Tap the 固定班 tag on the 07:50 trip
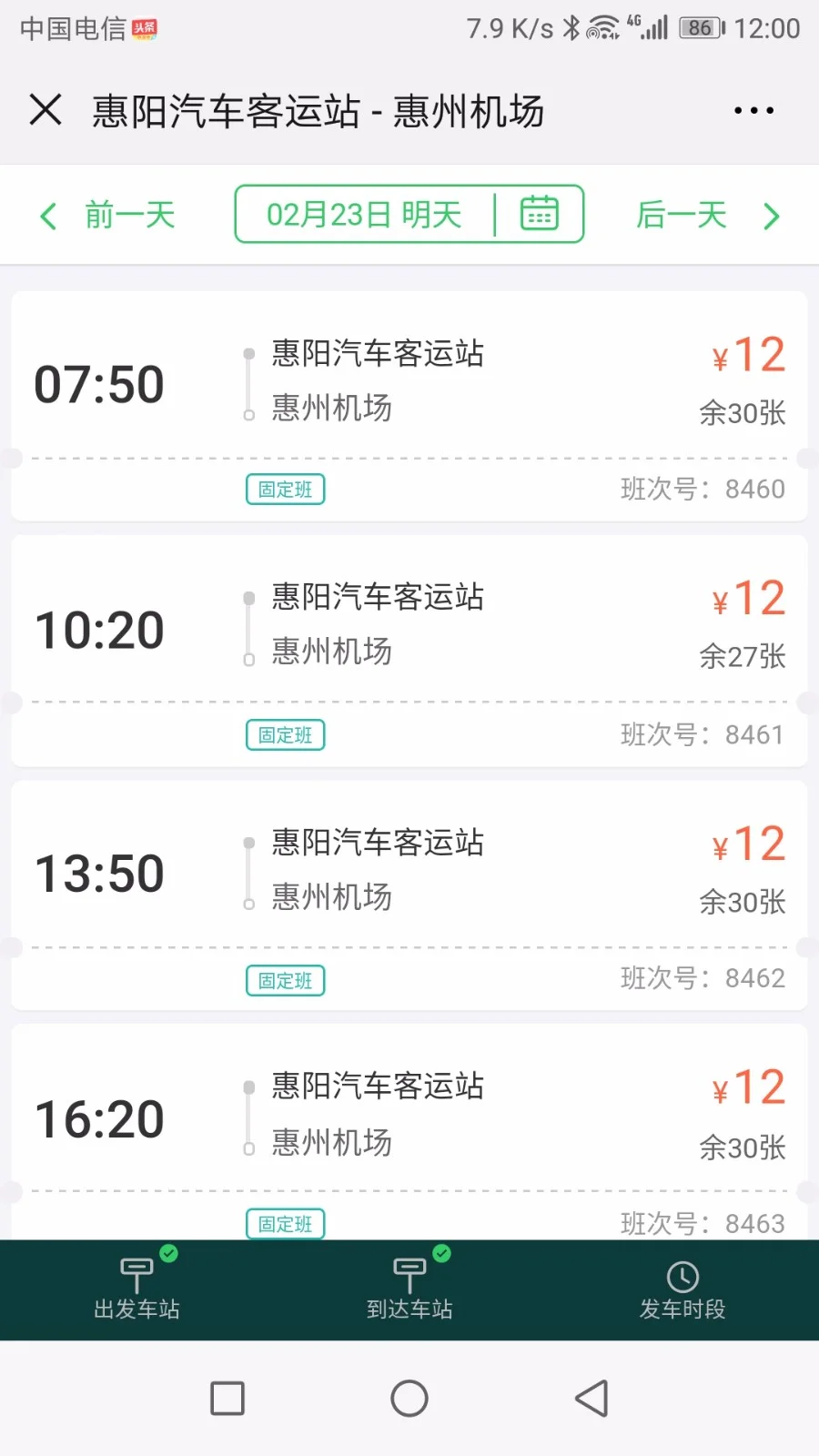The height and width of the screenshot is (1456, 819). click(x=284, y=490)
